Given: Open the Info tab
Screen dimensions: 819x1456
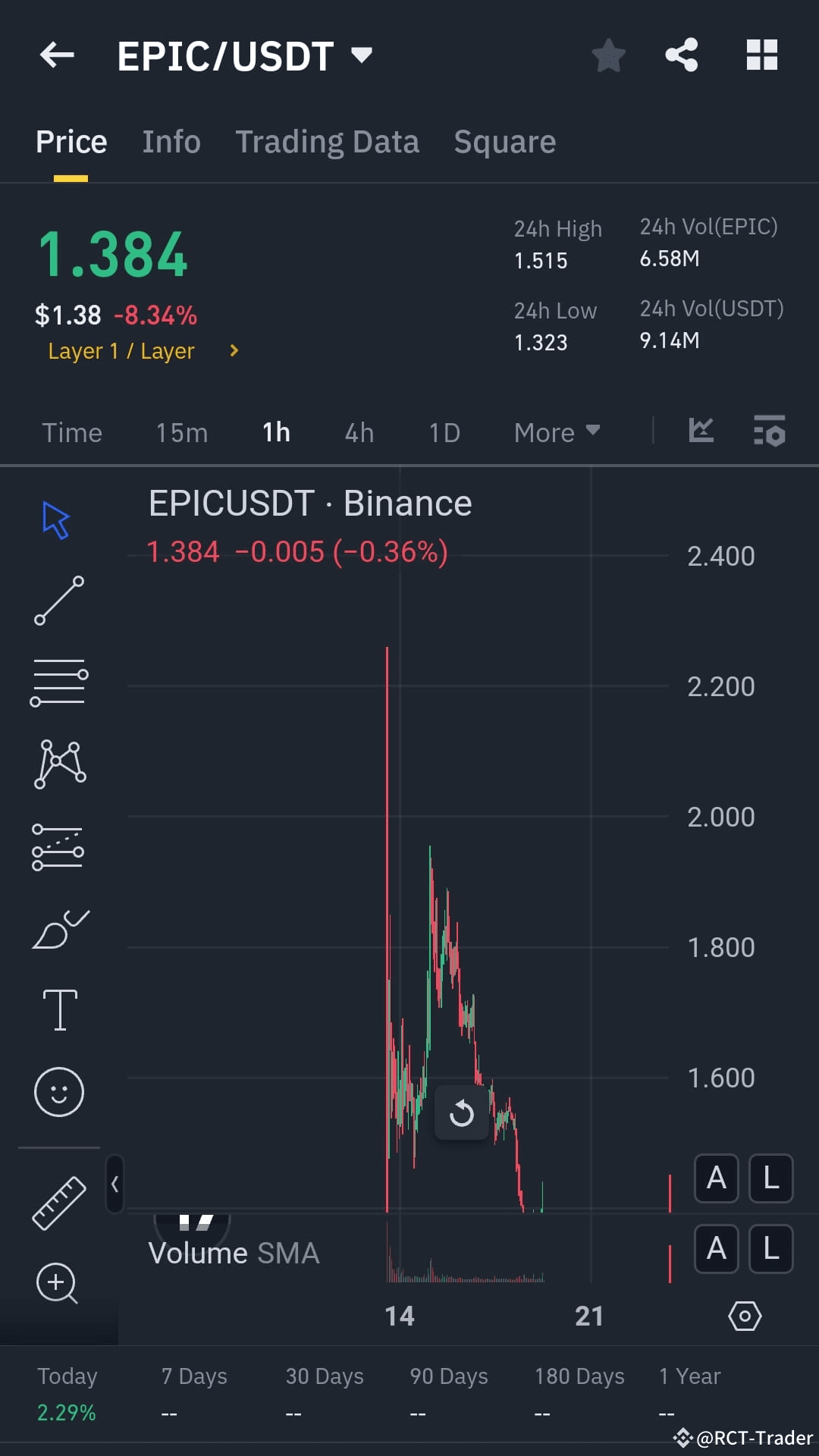Looking at the screenshot, I should pyautogui.click(x=171, y=141).
